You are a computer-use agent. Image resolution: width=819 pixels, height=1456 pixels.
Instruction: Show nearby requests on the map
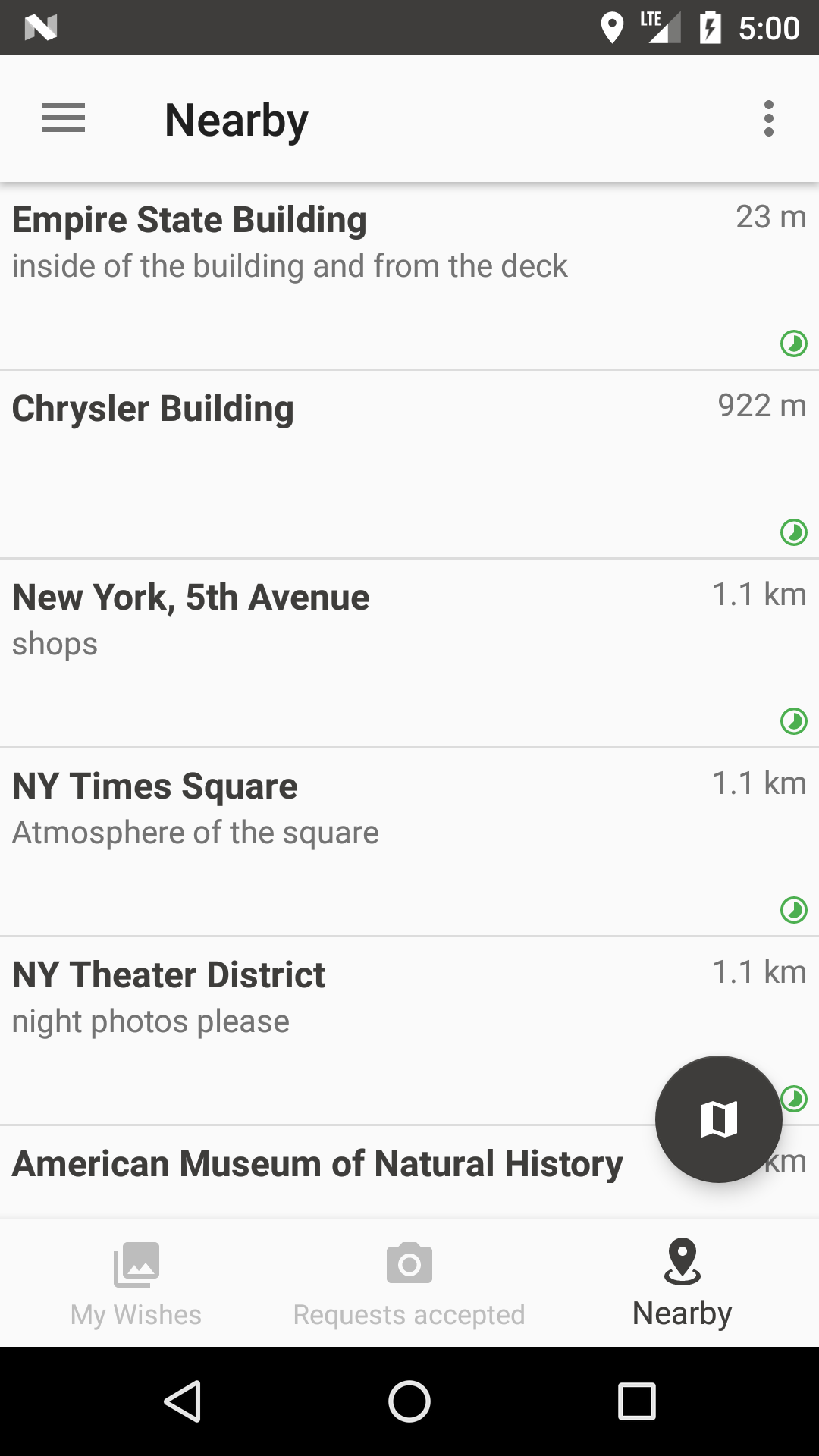718,1119
